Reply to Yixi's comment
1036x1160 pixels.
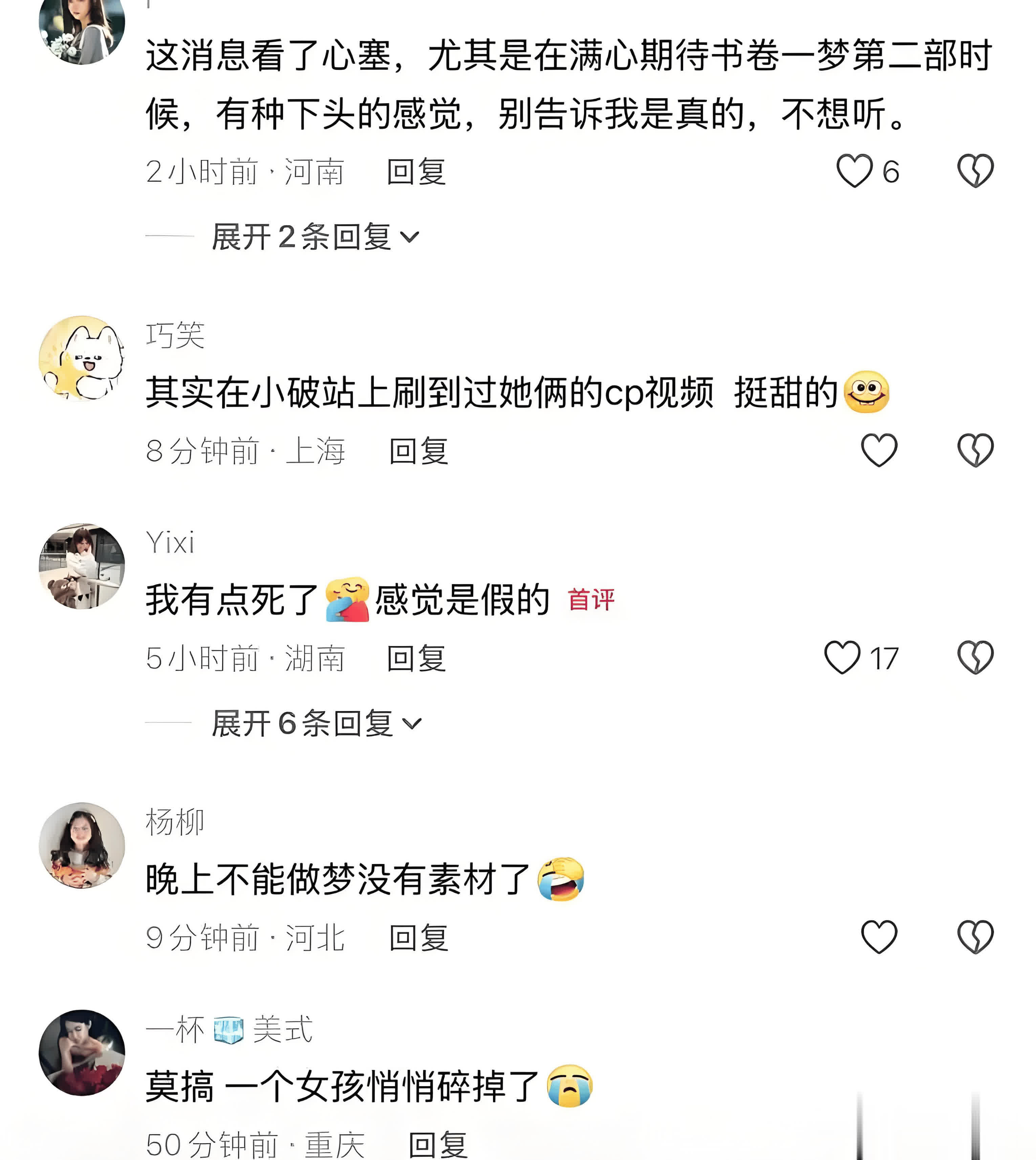(x=416, y=659)
